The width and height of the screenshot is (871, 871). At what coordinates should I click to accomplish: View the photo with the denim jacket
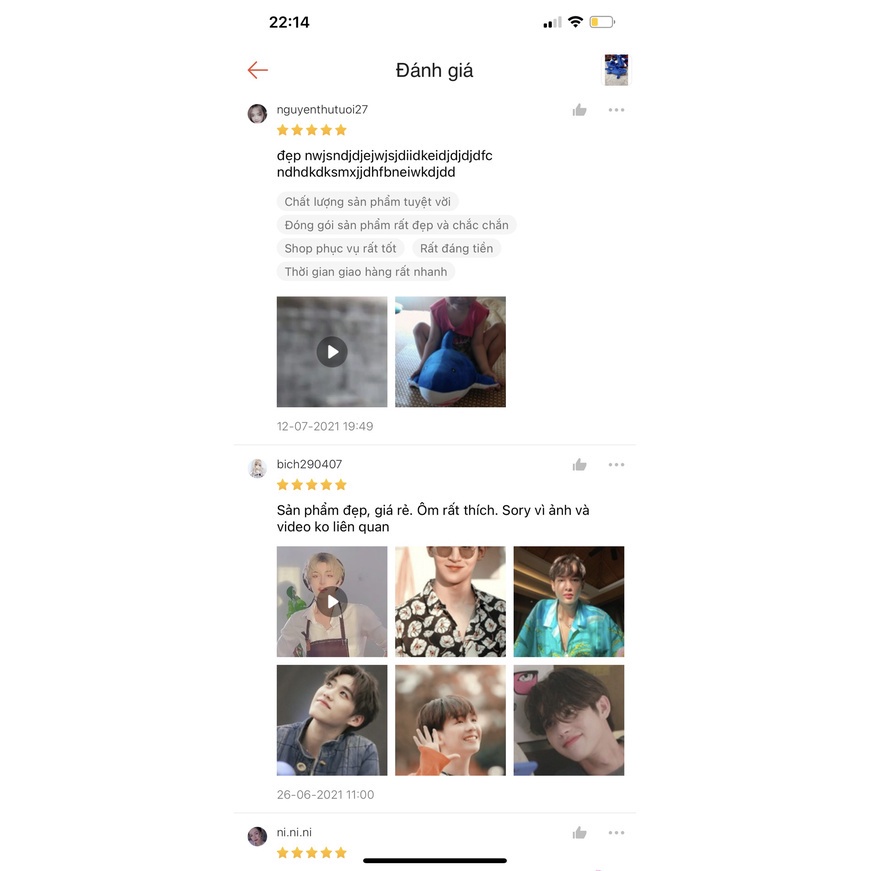tap(332, 720)
